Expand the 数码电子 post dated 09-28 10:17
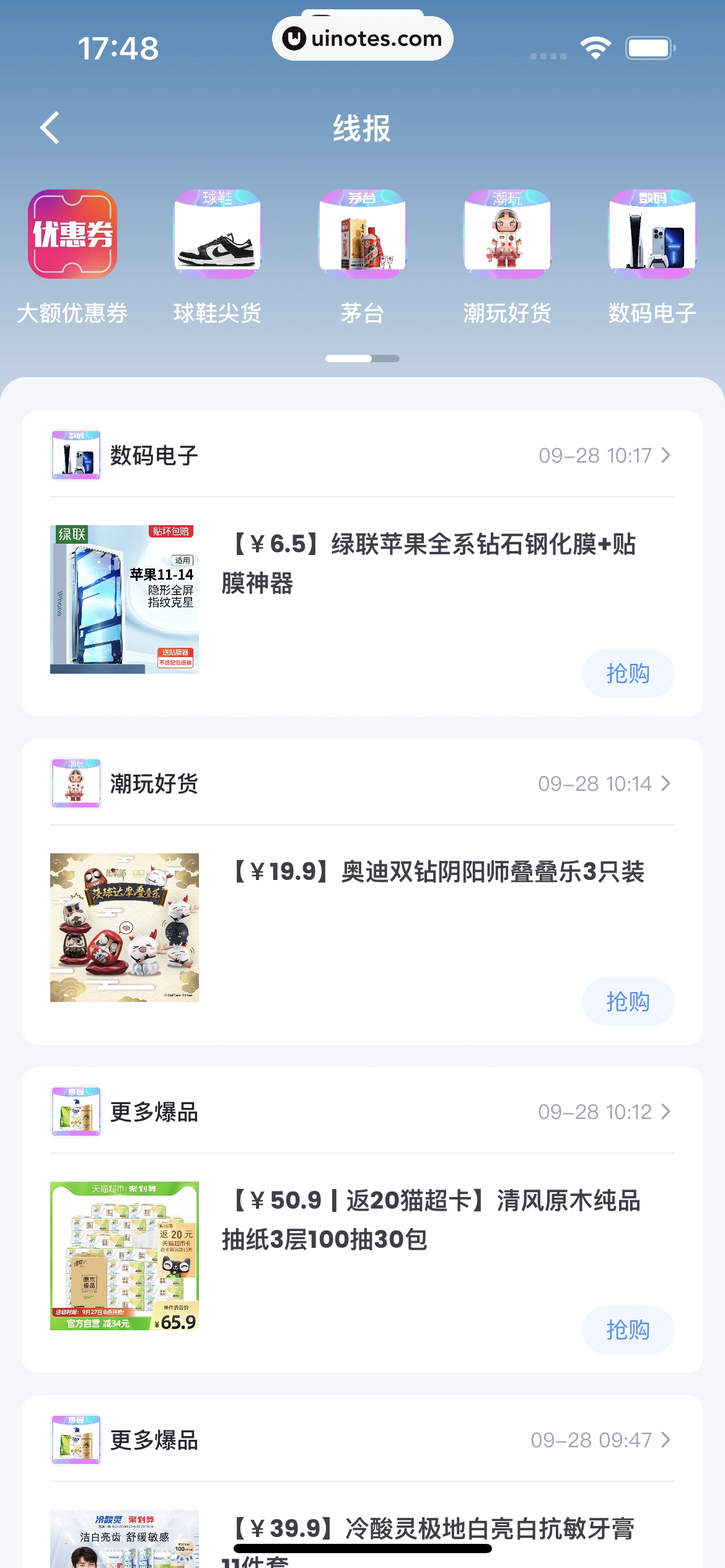The width and height of the screenshot is (725, 1568). (x=604, y=456)
